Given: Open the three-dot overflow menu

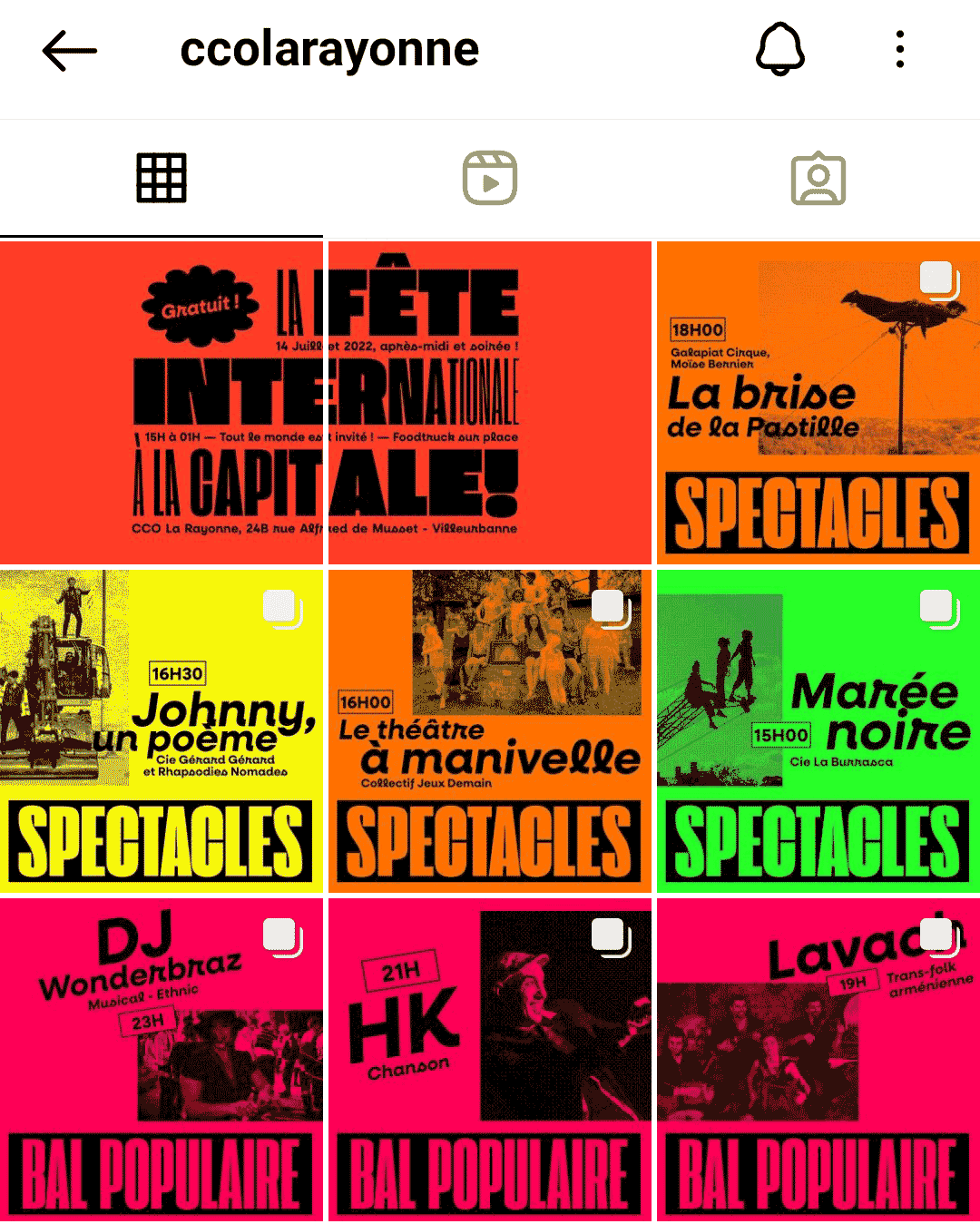Looking at the screenshot, I should click(x=899, y=50).
